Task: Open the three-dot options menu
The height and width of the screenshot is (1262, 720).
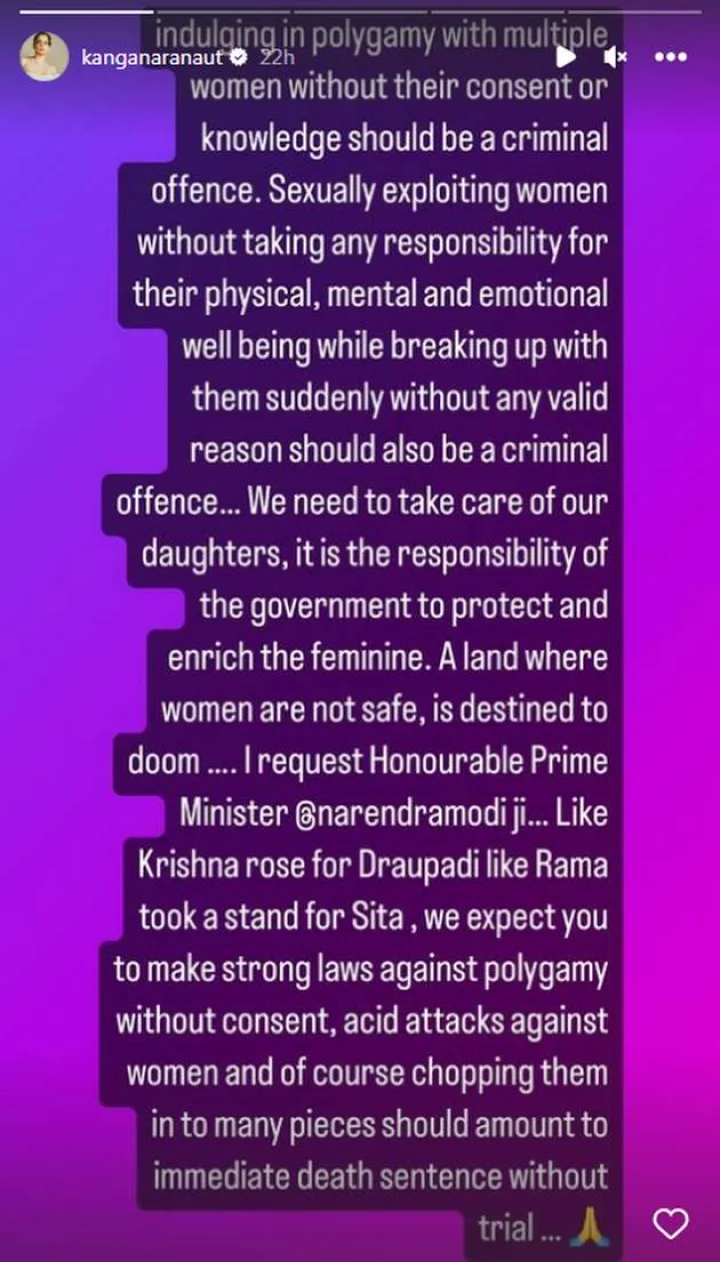Action: (x=669, y=57)
